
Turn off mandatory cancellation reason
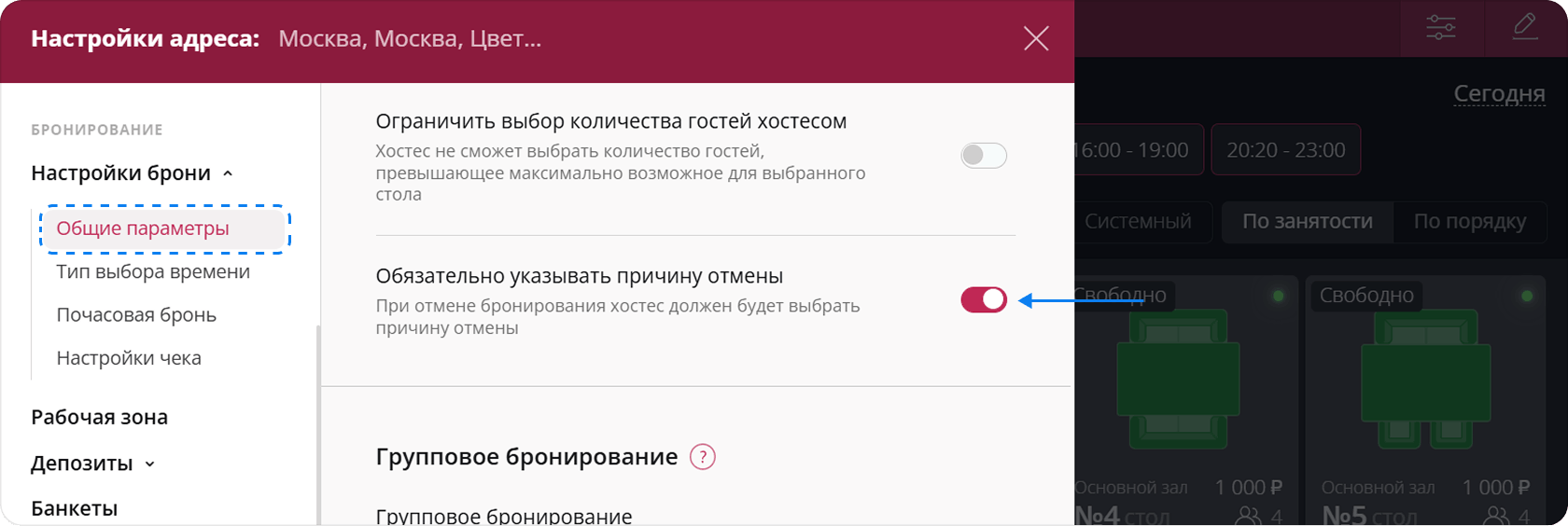tap(984, 299)
